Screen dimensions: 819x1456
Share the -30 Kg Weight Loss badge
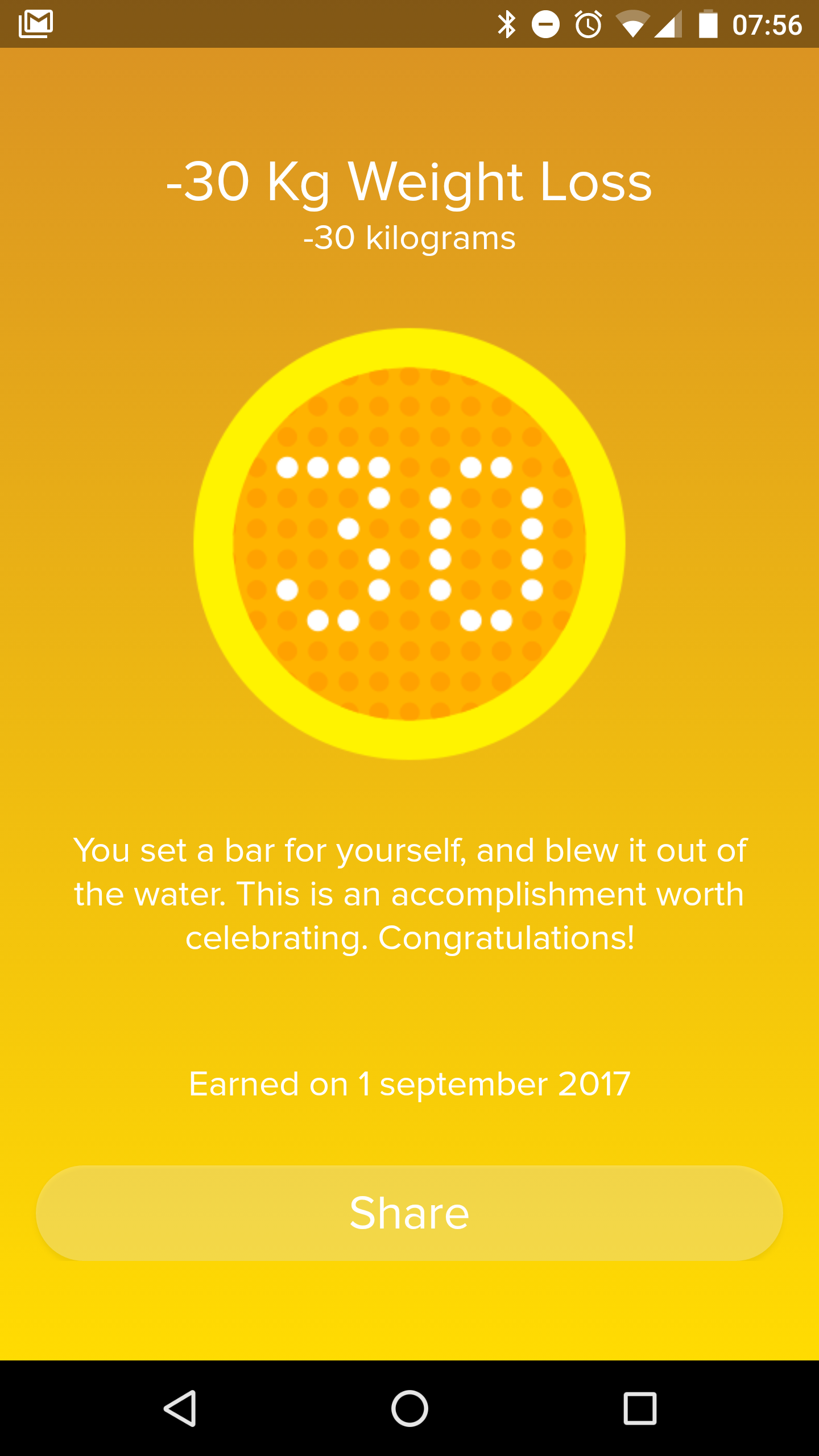[x=409, y=1213]
